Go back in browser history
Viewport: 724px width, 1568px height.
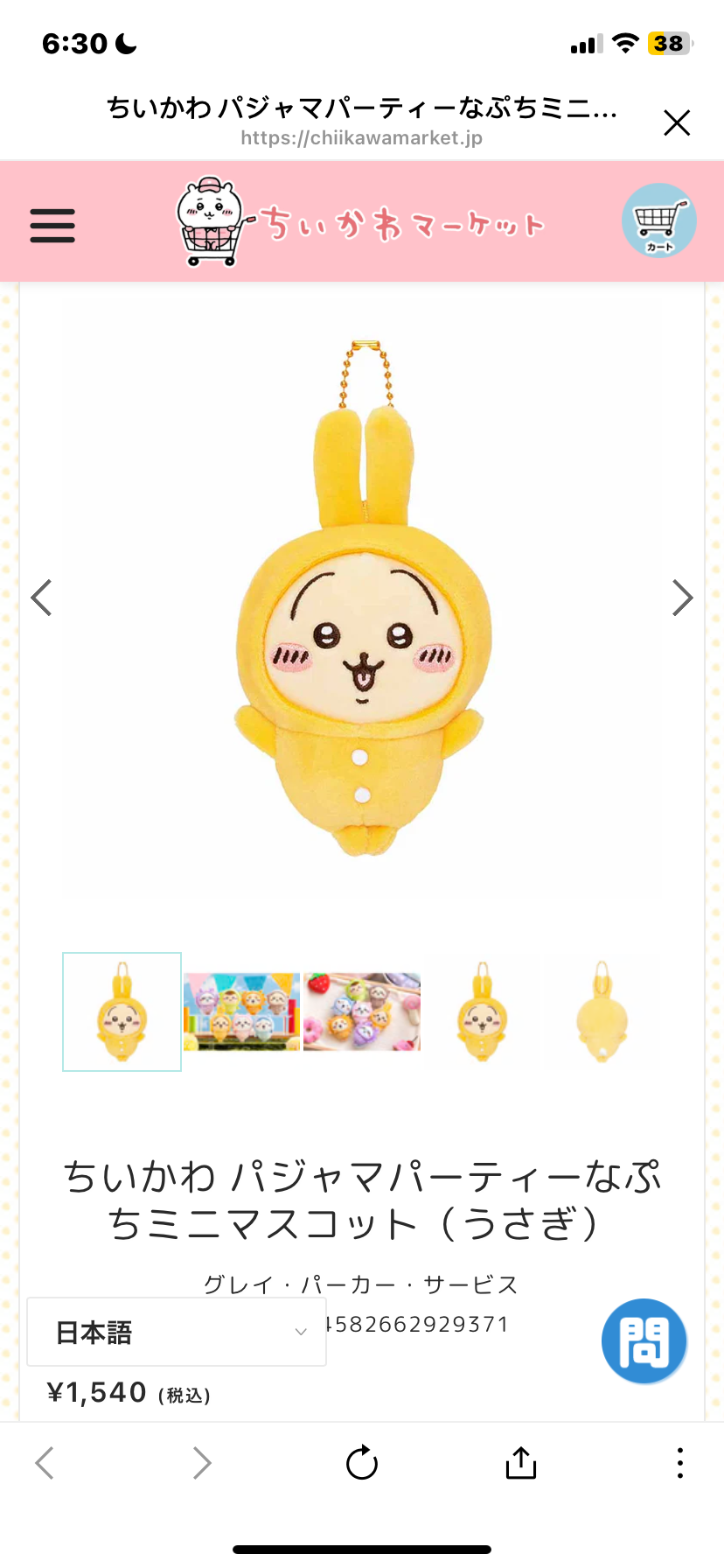45,1463
